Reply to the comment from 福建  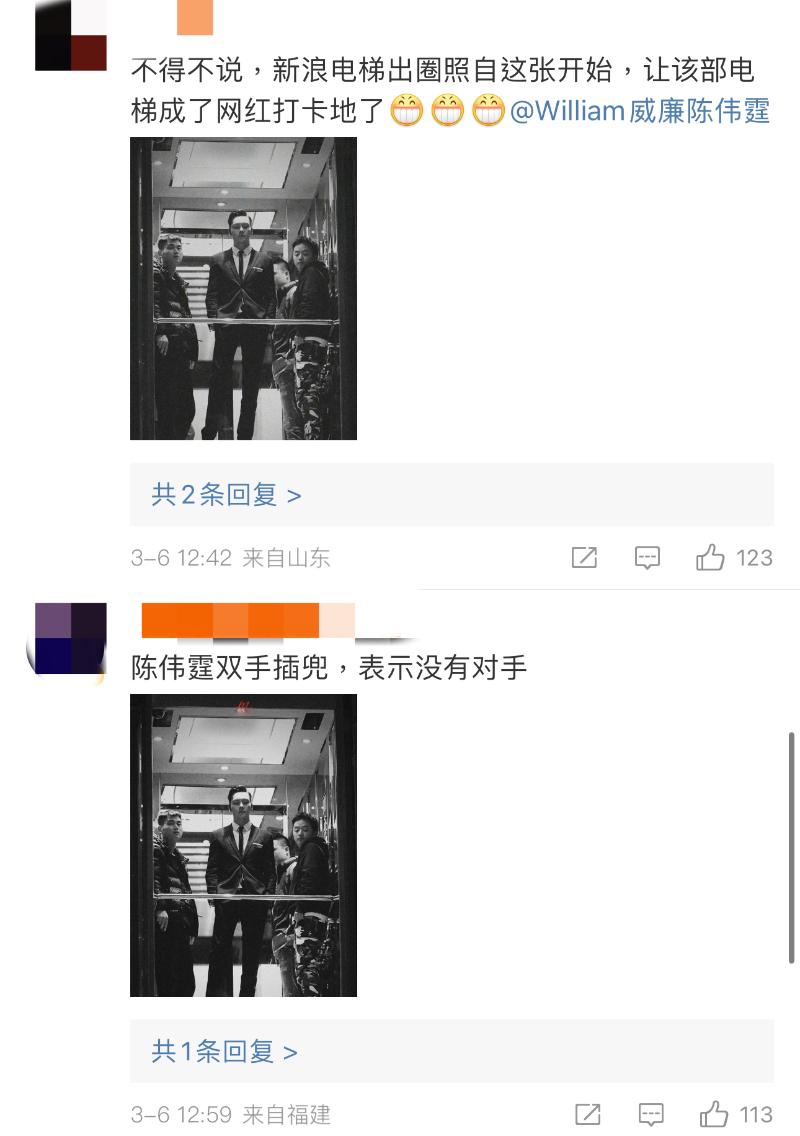click(652, 1114)
